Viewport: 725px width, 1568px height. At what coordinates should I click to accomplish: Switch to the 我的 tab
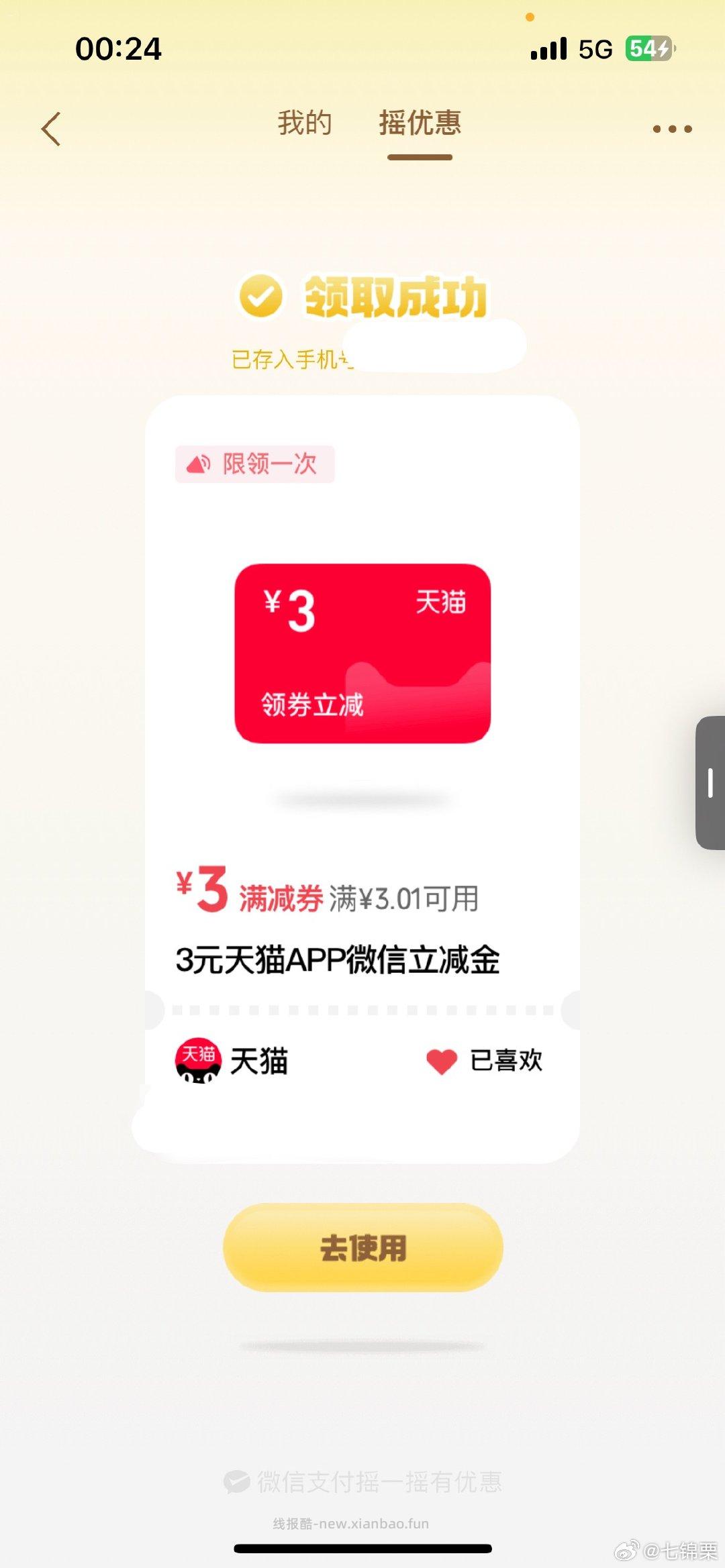(x=303, y=124)
